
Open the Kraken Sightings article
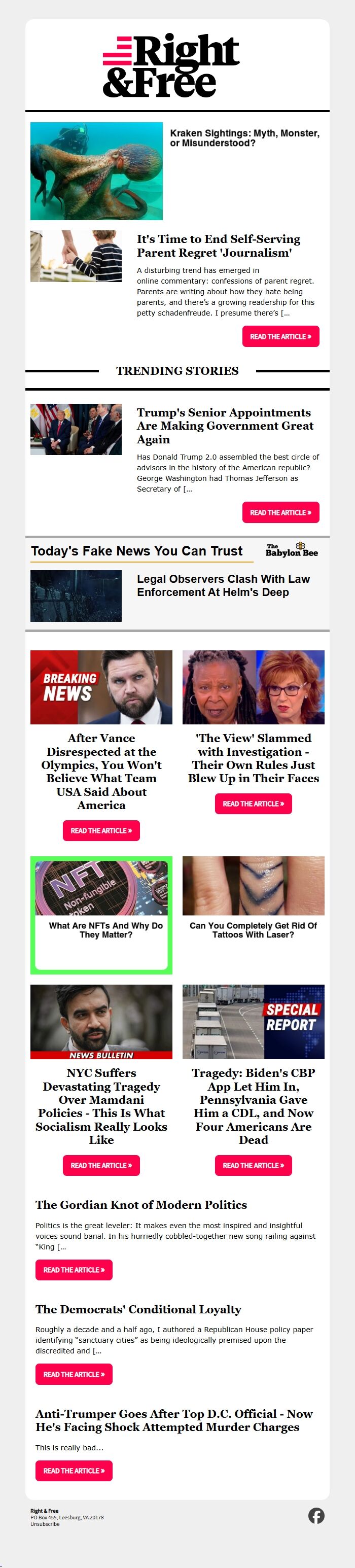pyautogui.click(x=244, y=138)
